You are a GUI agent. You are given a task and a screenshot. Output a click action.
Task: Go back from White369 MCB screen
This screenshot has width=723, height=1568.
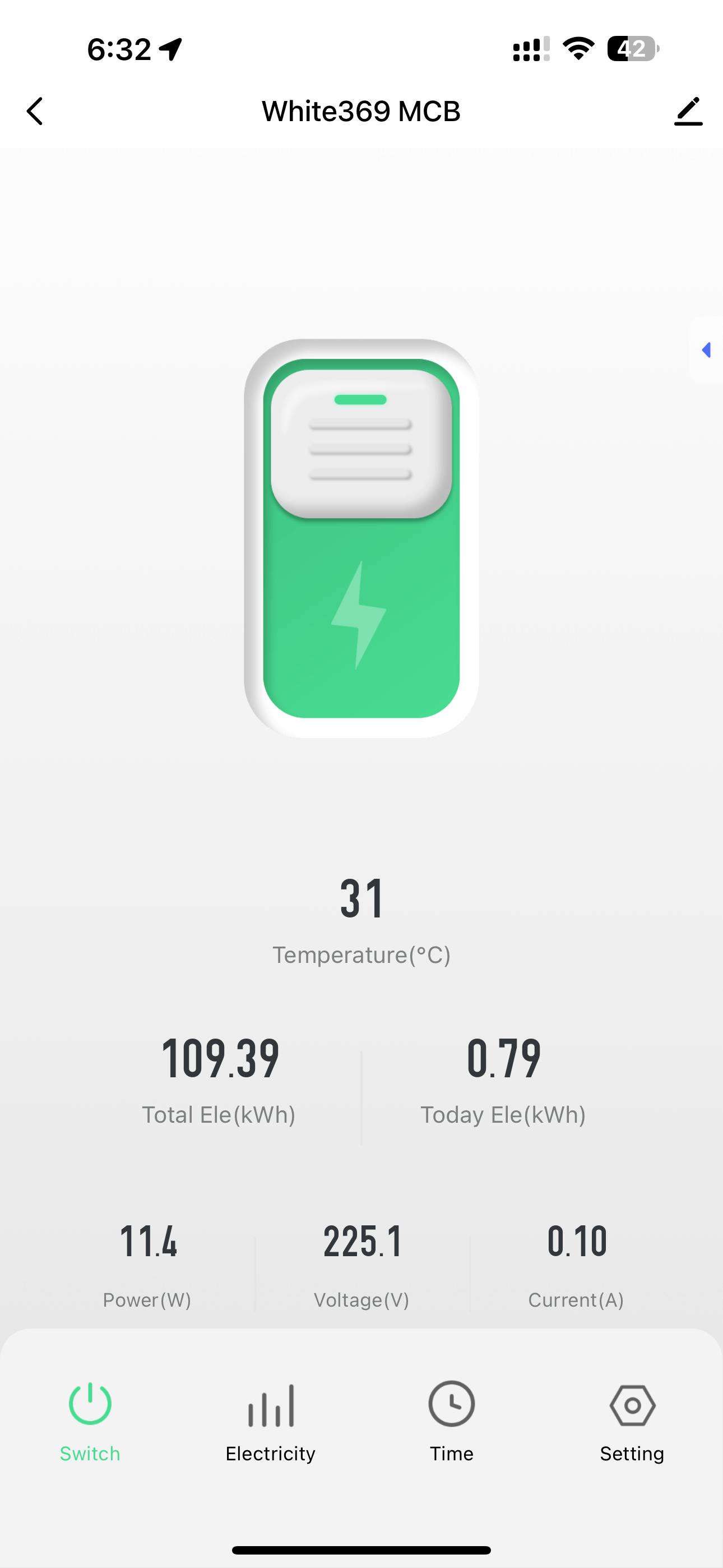pyautogui.click(x=35, y=112)
